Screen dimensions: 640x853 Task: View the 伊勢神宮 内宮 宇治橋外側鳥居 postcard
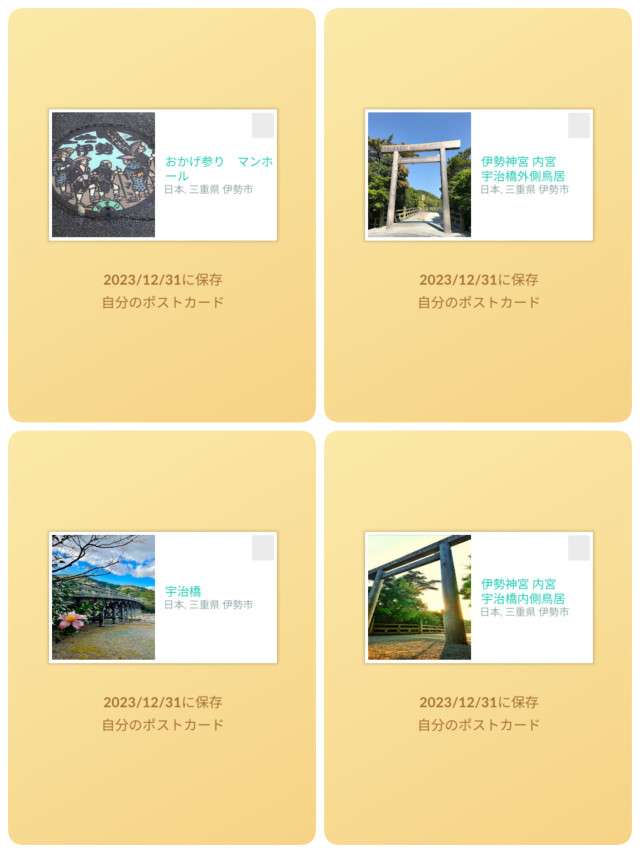(479, 175)
